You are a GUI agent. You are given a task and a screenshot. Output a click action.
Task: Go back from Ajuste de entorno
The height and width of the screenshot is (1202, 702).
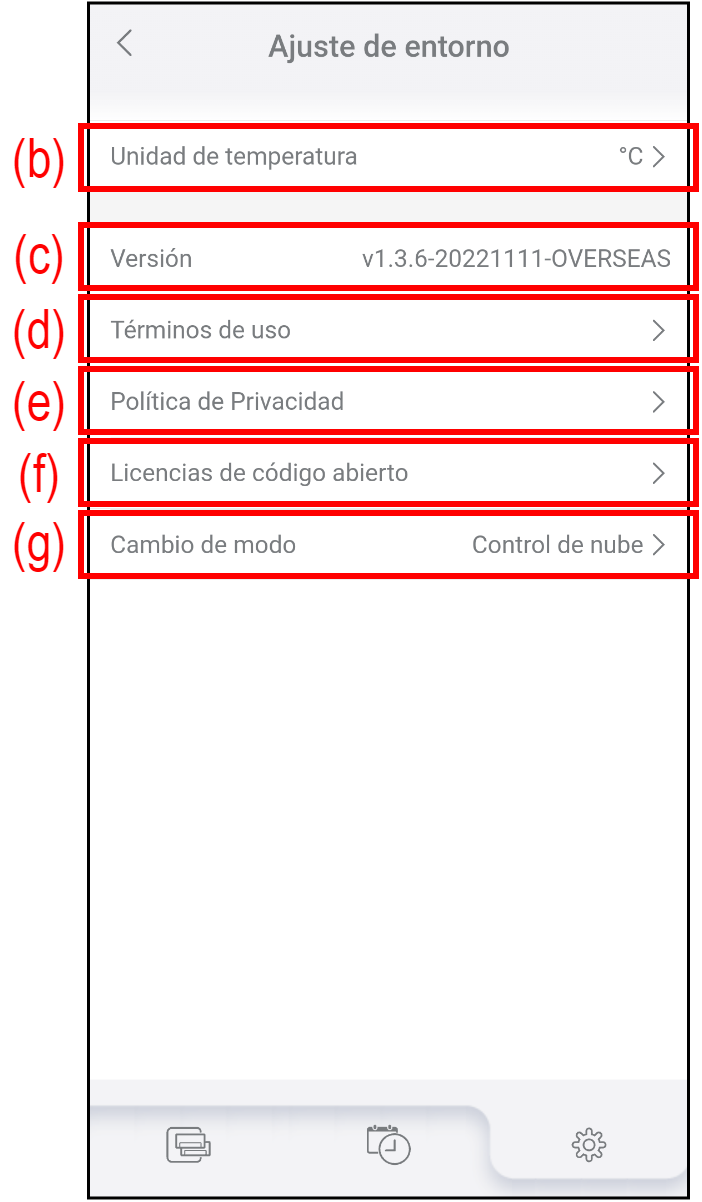click(124, 44)
